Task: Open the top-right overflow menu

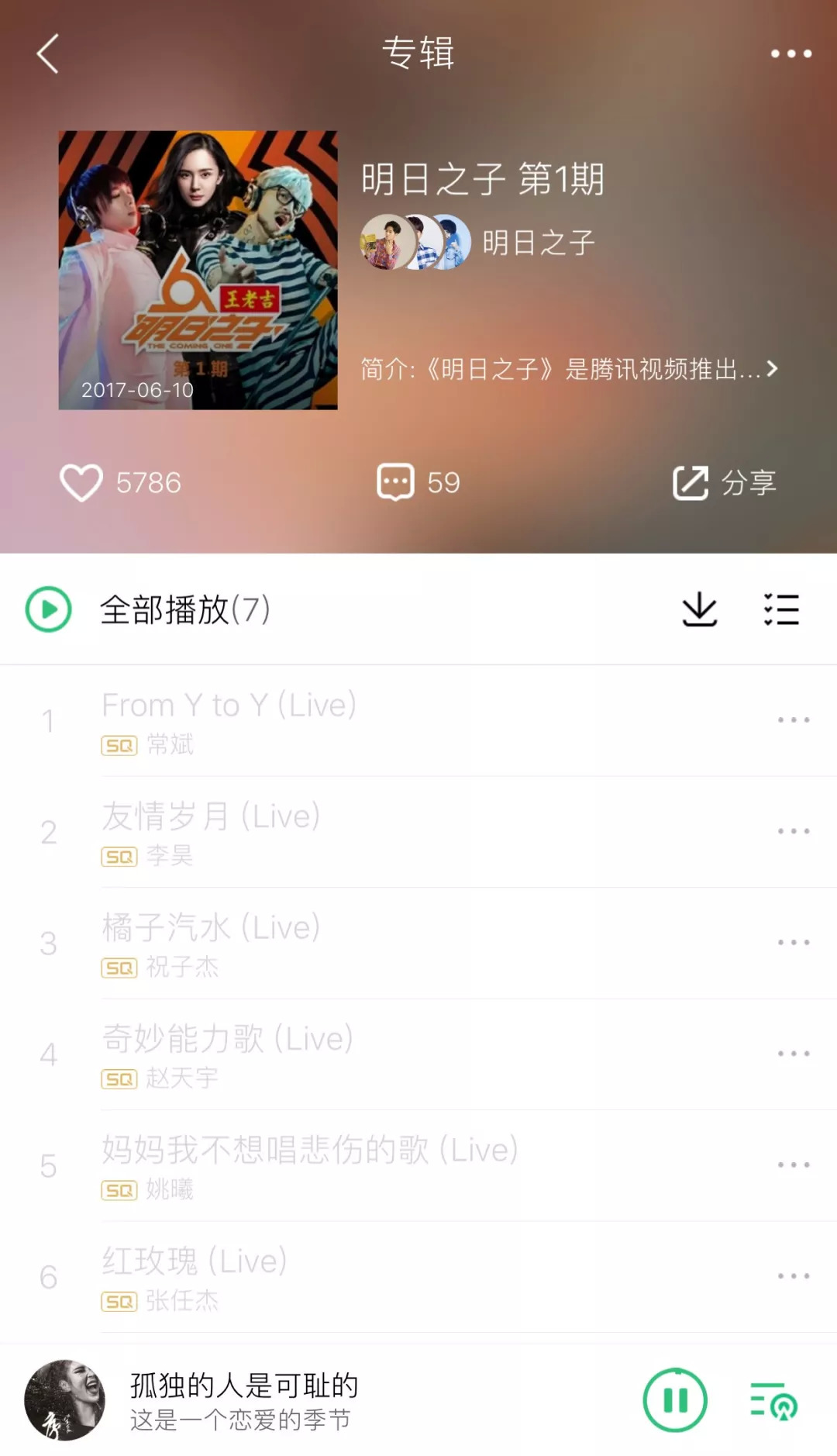Action: pyautogui.click(x=790, y=54)
